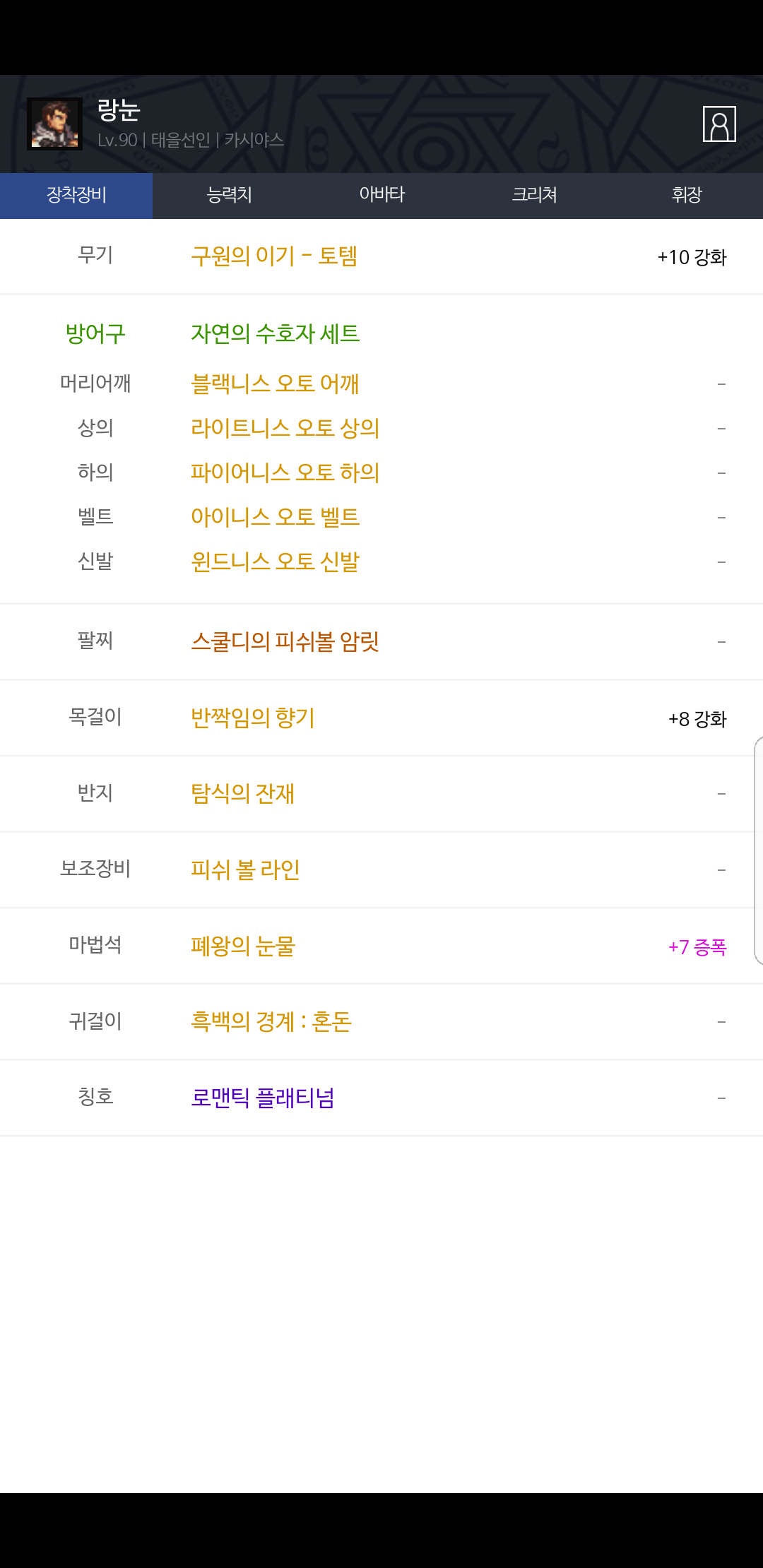Open bracelet 스쿨디의 피쉬볼 암릿
Image resolution: width=763 pixels, height=1568 pixels.
pos(285,641)
